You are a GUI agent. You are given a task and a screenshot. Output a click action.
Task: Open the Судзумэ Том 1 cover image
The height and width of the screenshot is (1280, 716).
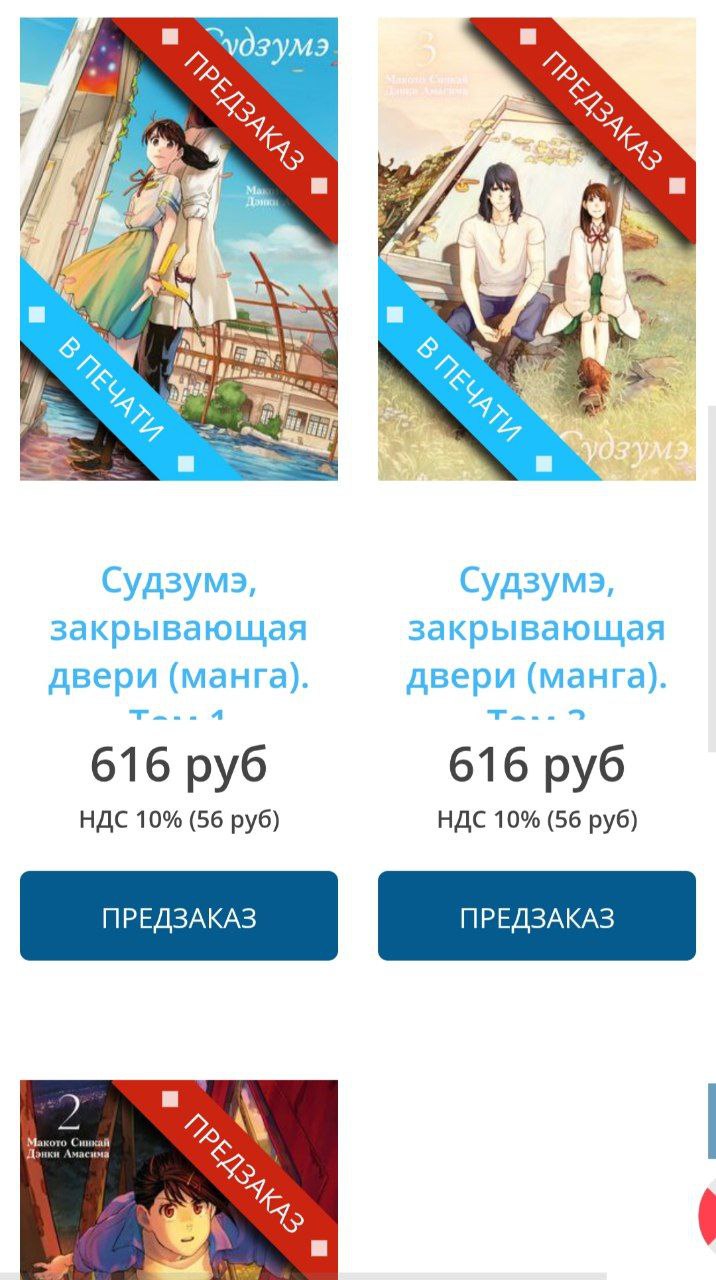tap(179, 249)
